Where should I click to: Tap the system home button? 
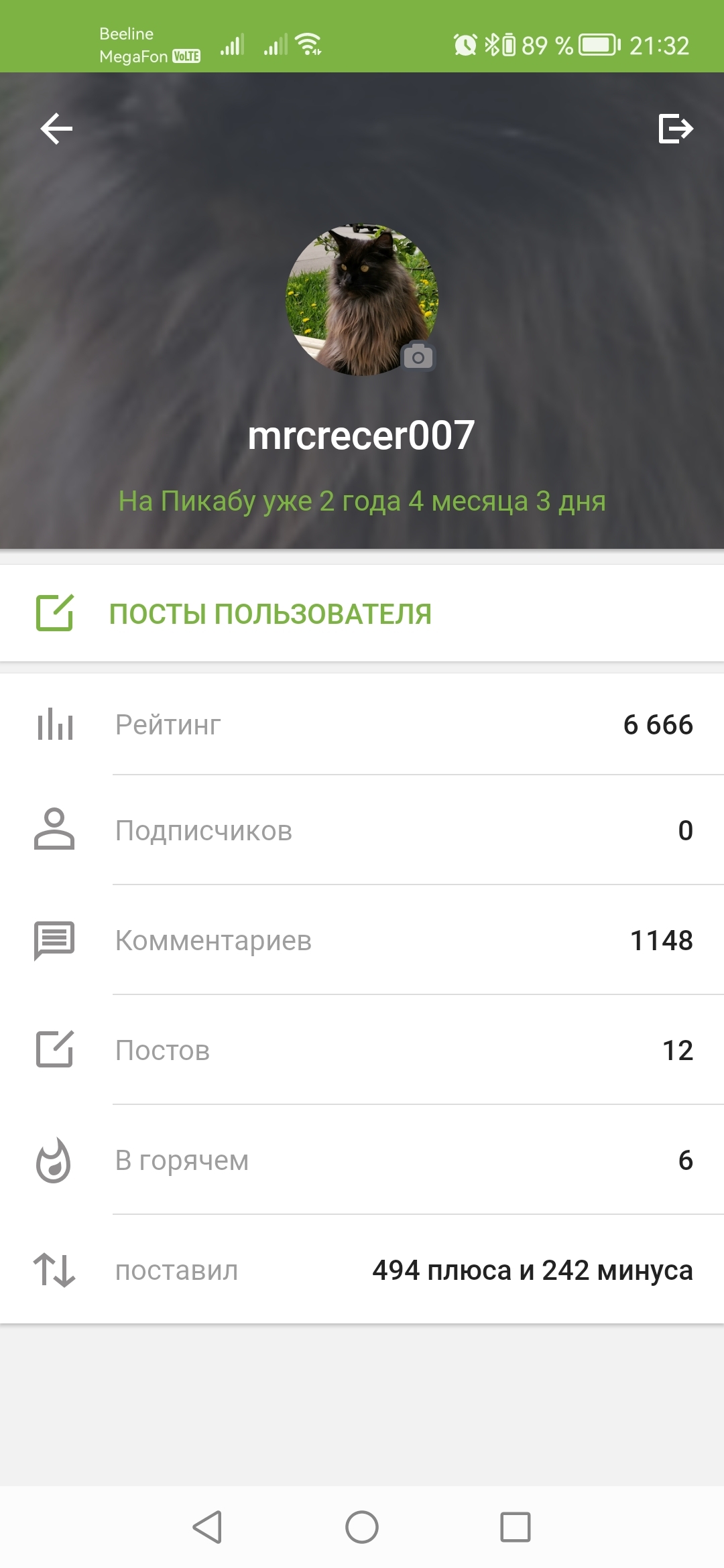[x=362, y=1527]
